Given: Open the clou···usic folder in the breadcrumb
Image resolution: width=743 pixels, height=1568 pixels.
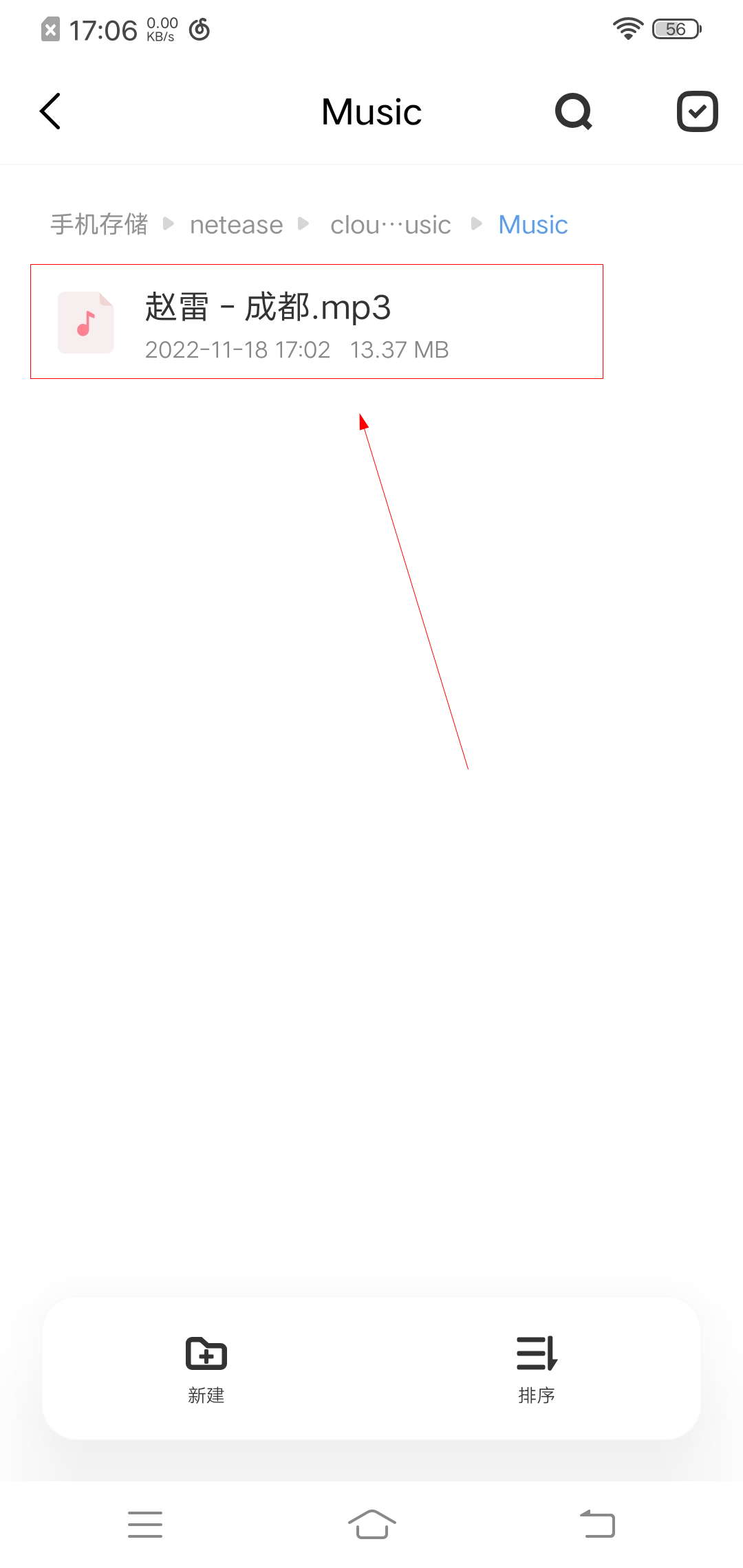Looking at the screenshot, I should tap(390, 224).
